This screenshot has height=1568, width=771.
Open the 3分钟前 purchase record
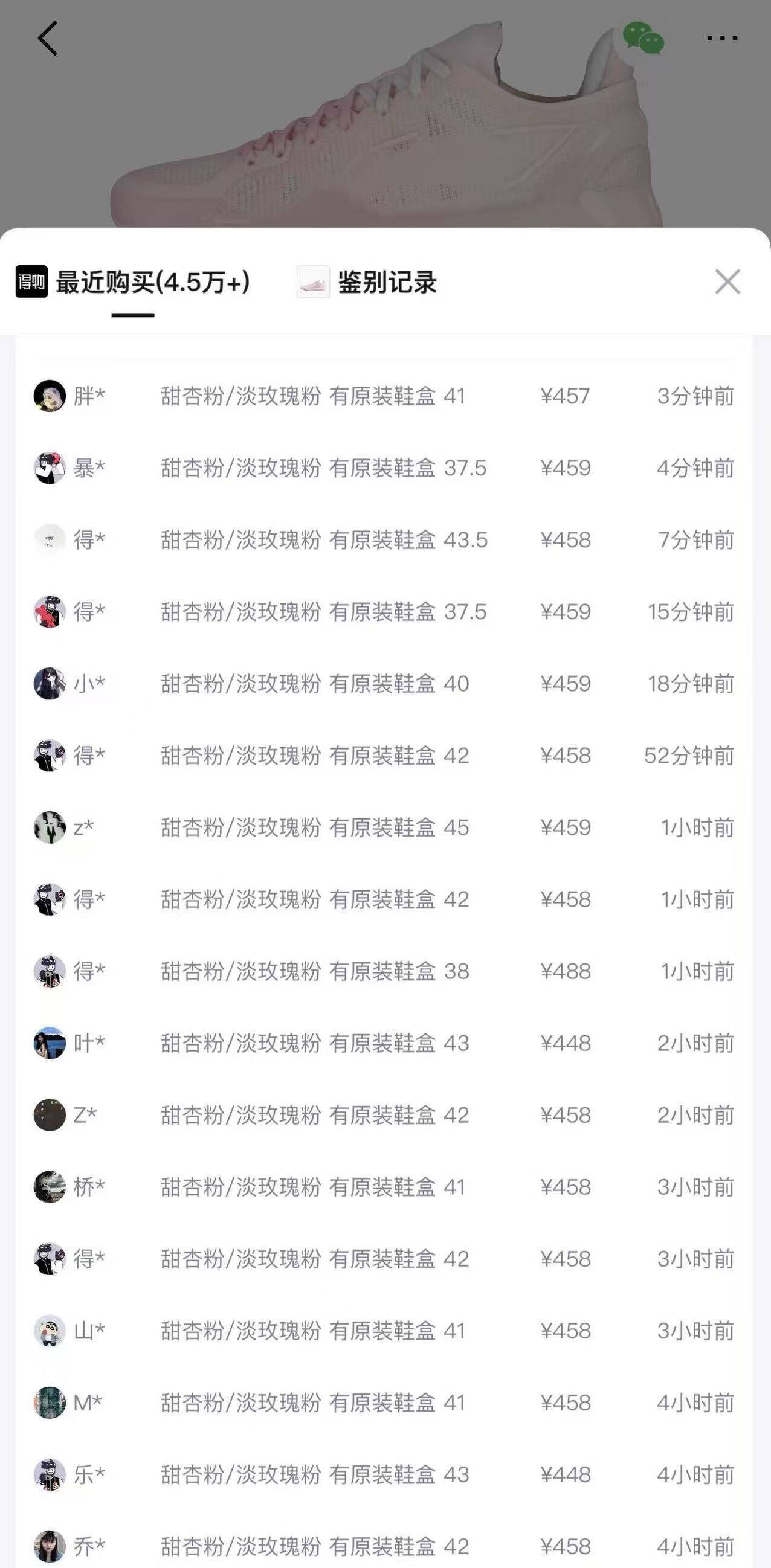(x=385, y=397)
